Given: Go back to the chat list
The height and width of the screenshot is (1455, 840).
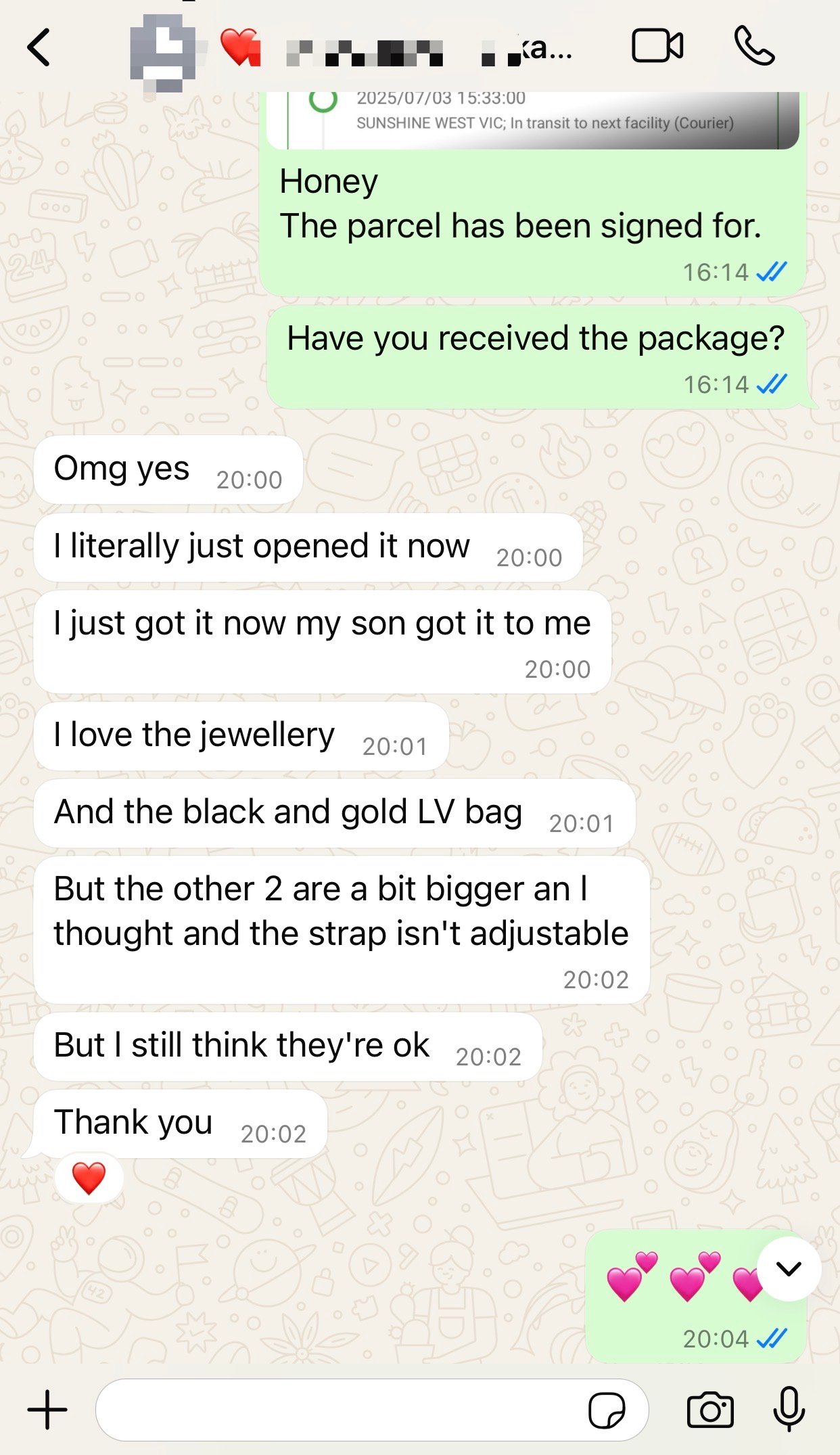Looking at the screenshot, I should [39, 47].
